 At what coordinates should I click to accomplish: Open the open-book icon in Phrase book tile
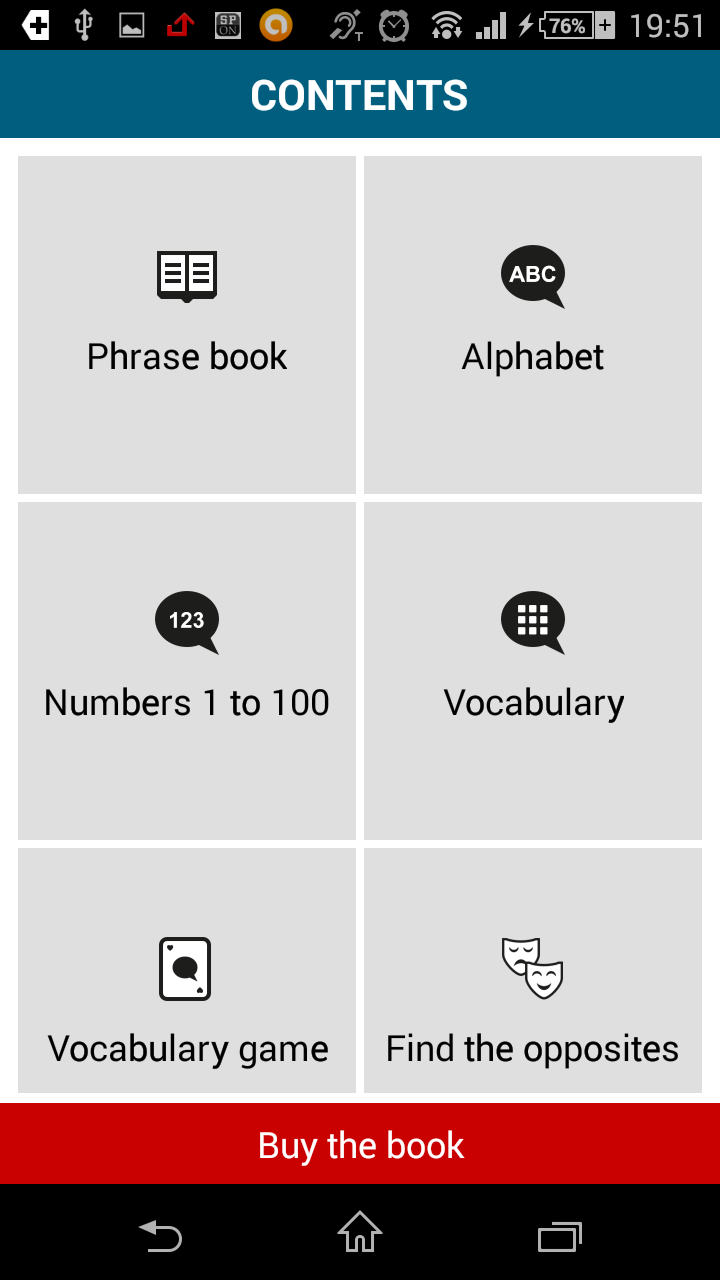coord(186,274)
